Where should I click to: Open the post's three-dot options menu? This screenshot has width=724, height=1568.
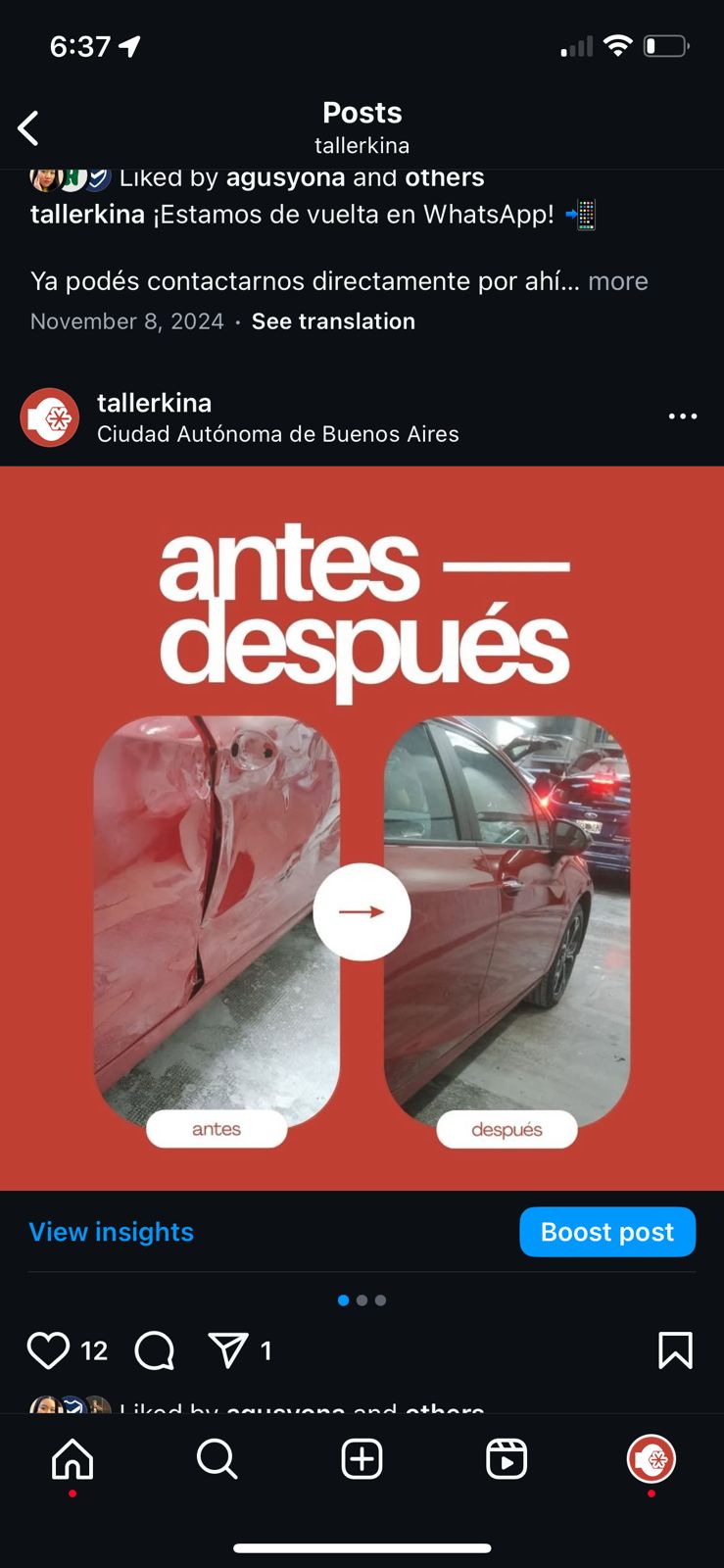(682, 416)
